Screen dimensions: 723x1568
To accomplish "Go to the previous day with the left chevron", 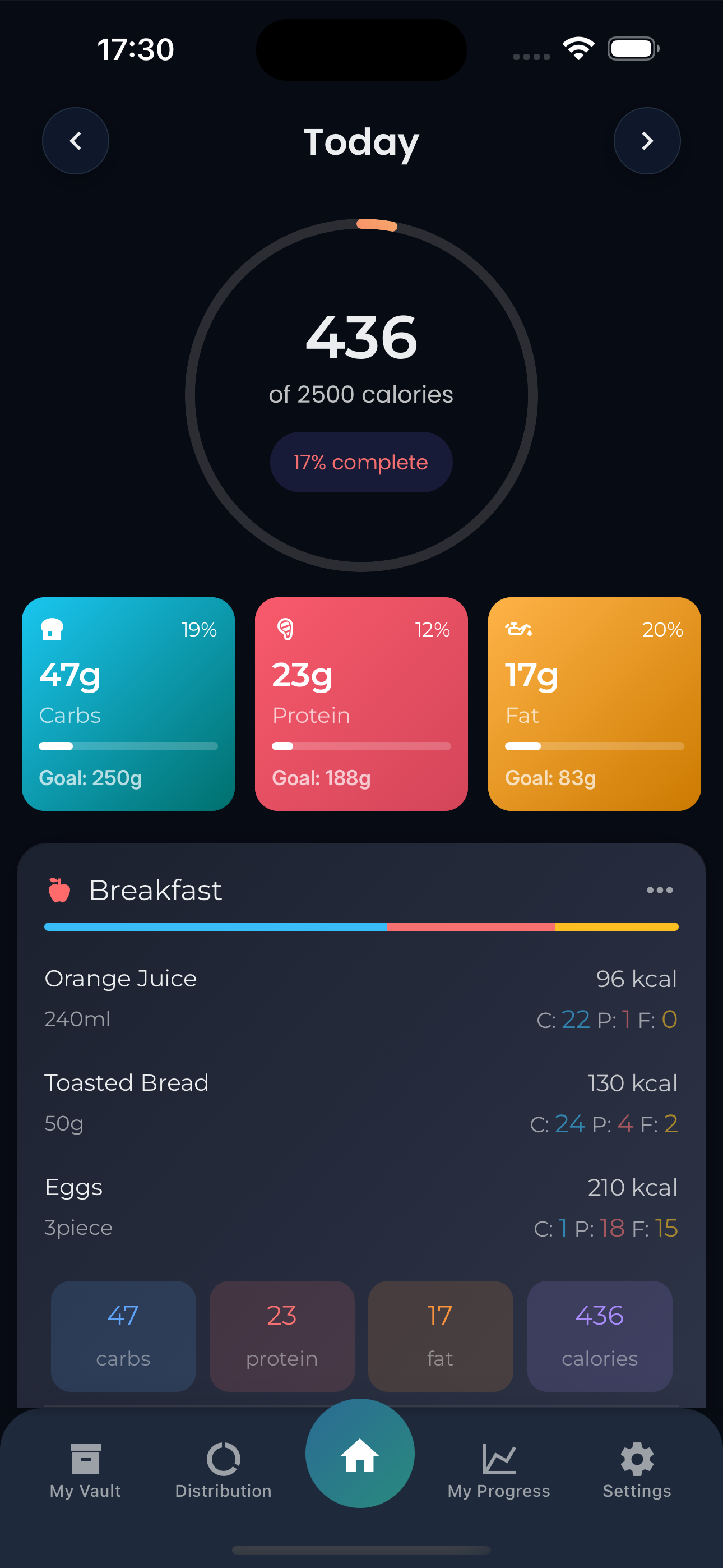I will (x=76, y=141).
